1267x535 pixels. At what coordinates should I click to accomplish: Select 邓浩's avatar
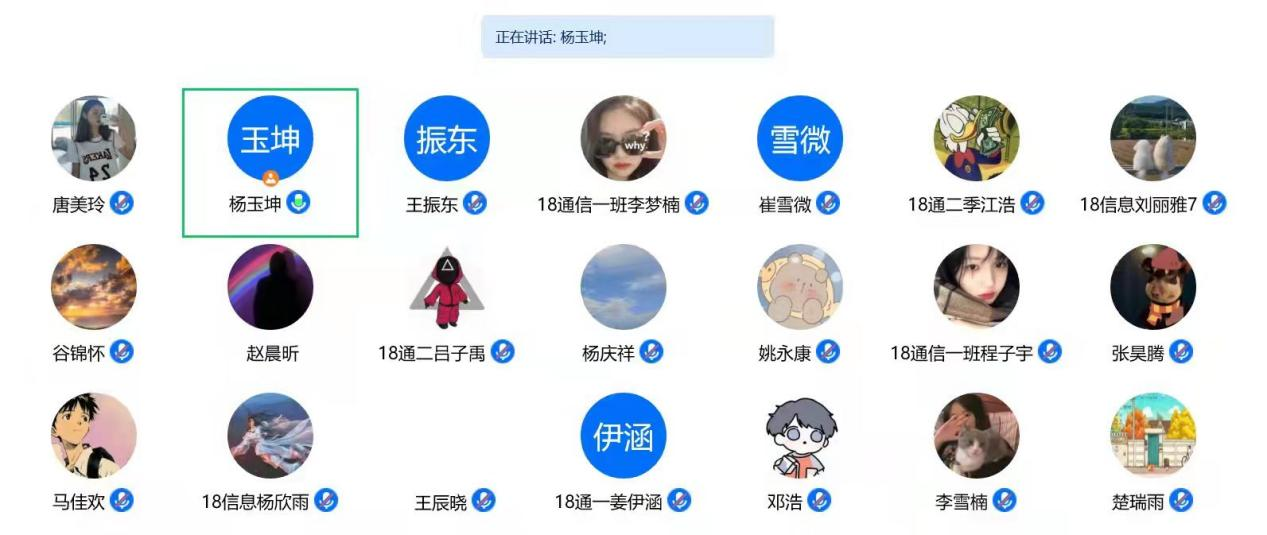pyautogui.click(x=799, y=435)
